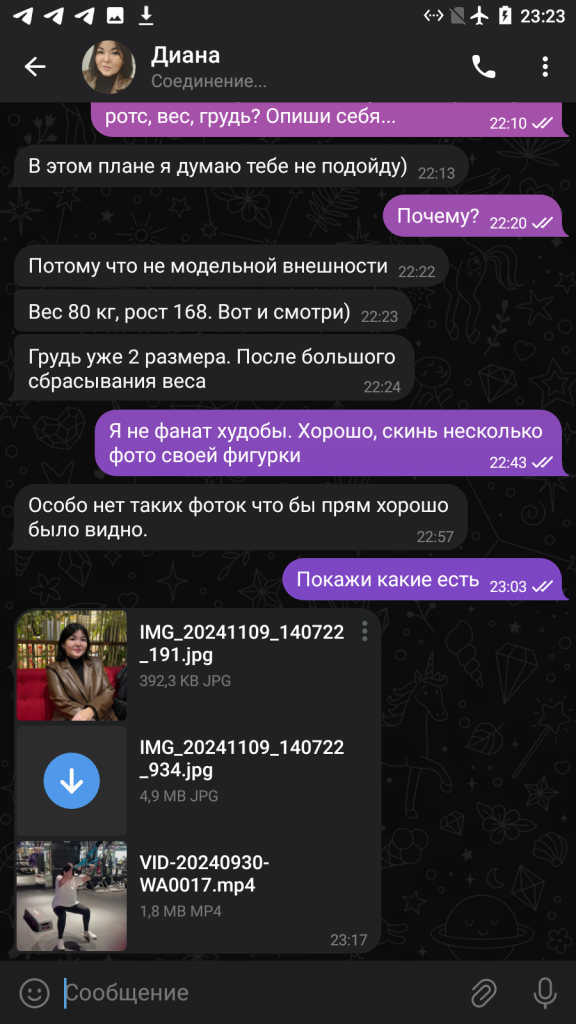Image resolution: width=576 pixels, height=1024 pixels.
Task: Attach a file with the paperclip
Action: pyautogui.click(x=484, y=993)
